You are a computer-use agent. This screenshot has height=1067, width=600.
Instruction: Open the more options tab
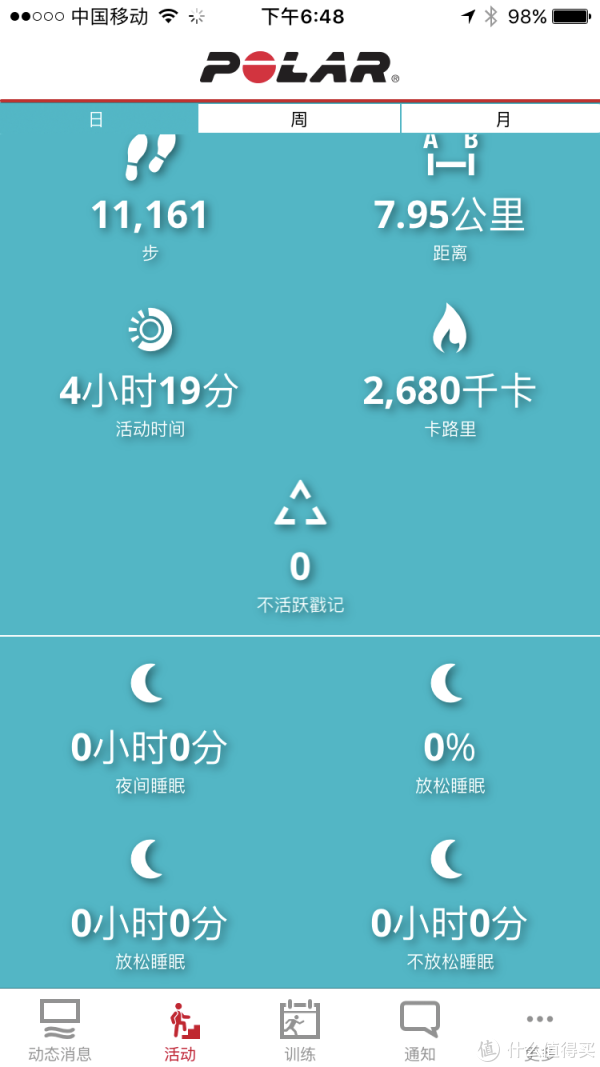point(539,1030)
